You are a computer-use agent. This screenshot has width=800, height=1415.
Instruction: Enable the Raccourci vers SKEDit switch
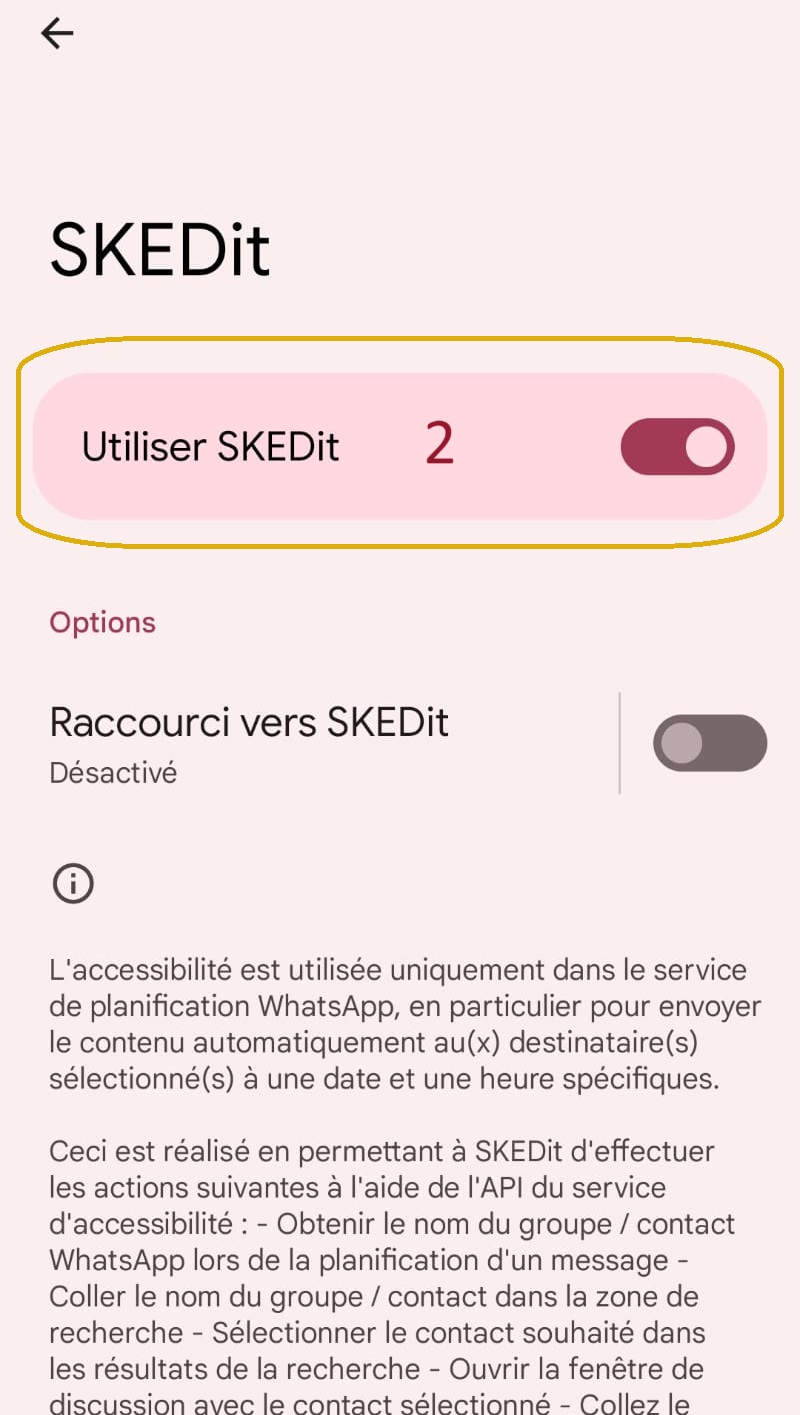point(709,744)
